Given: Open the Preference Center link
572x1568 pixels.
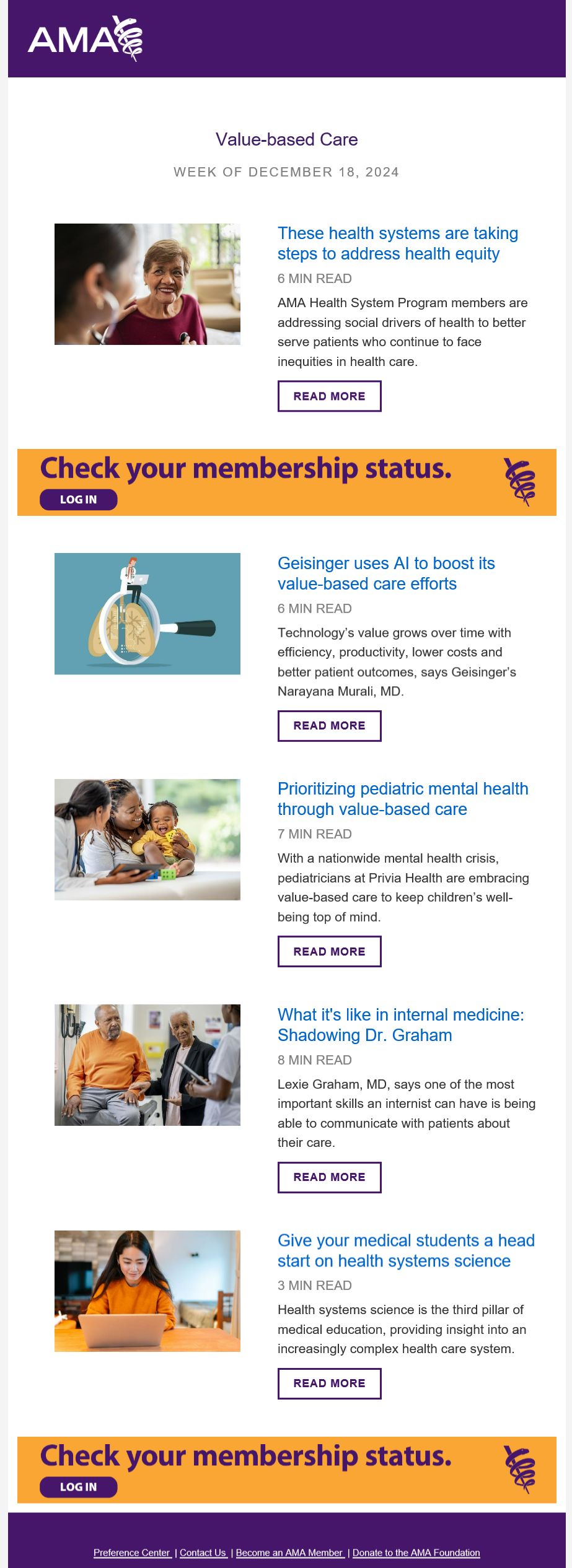Looking at the screenshot, I should 132,1553.
